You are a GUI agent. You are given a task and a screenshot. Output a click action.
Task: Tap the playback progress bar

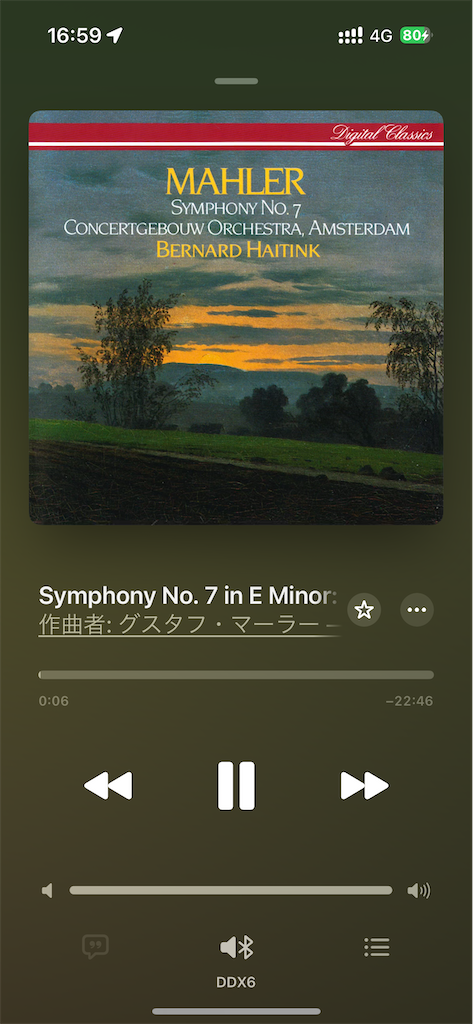coord(236,675)
